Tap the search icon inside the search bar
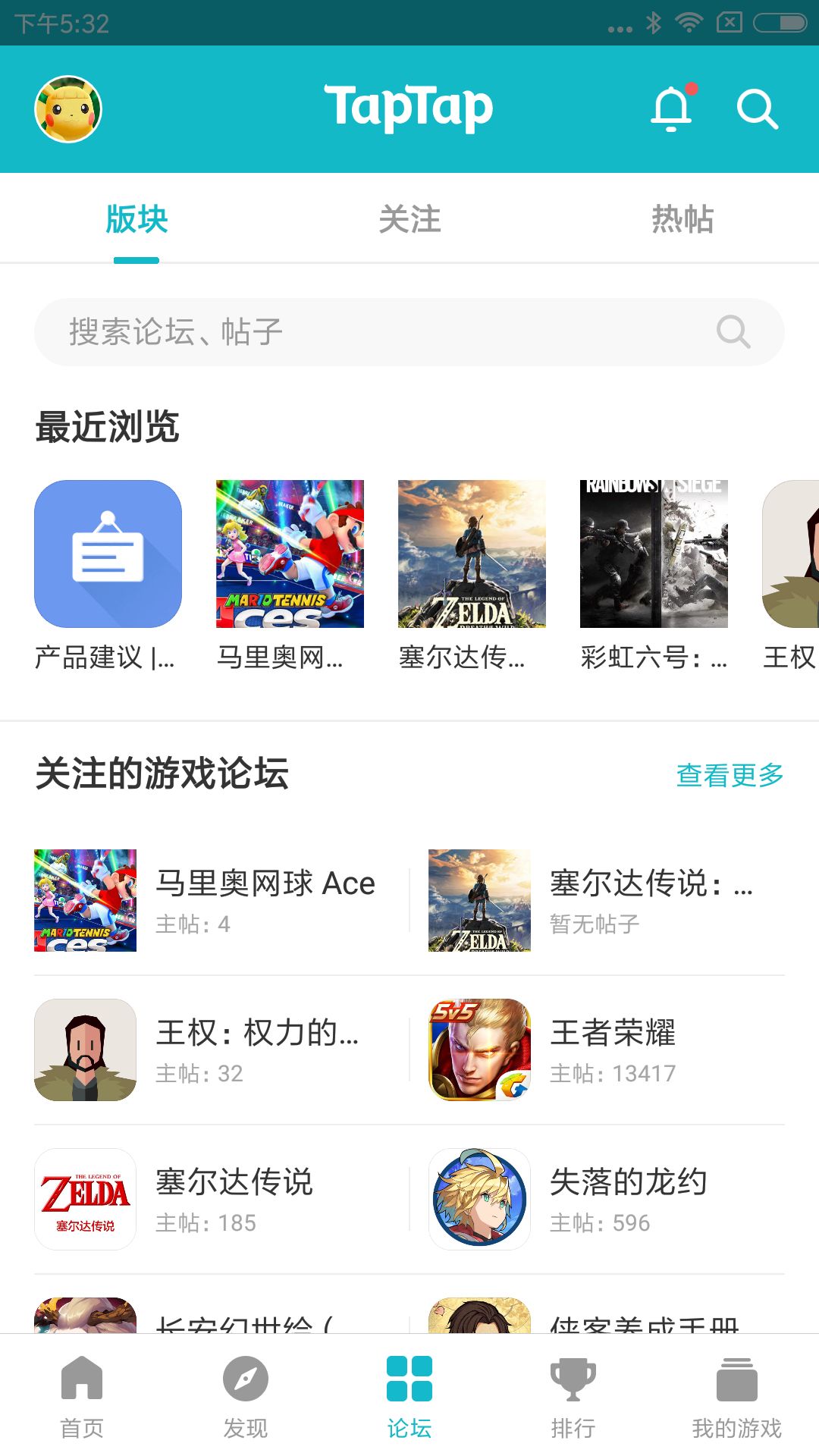Screen dimensions: 819x1456 coord(730,331)
